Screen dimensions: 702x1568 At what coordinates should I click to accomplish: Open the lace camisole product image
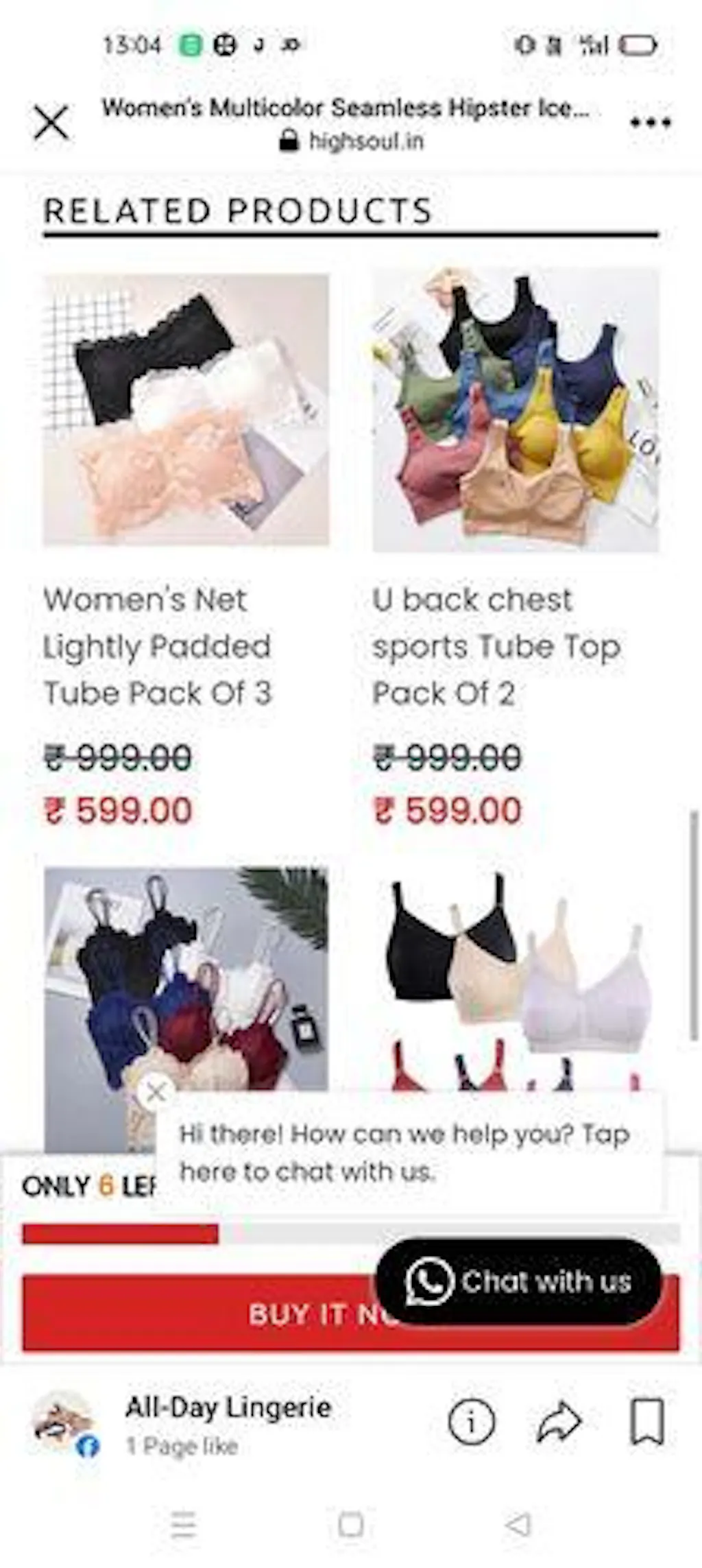[185, 974]
